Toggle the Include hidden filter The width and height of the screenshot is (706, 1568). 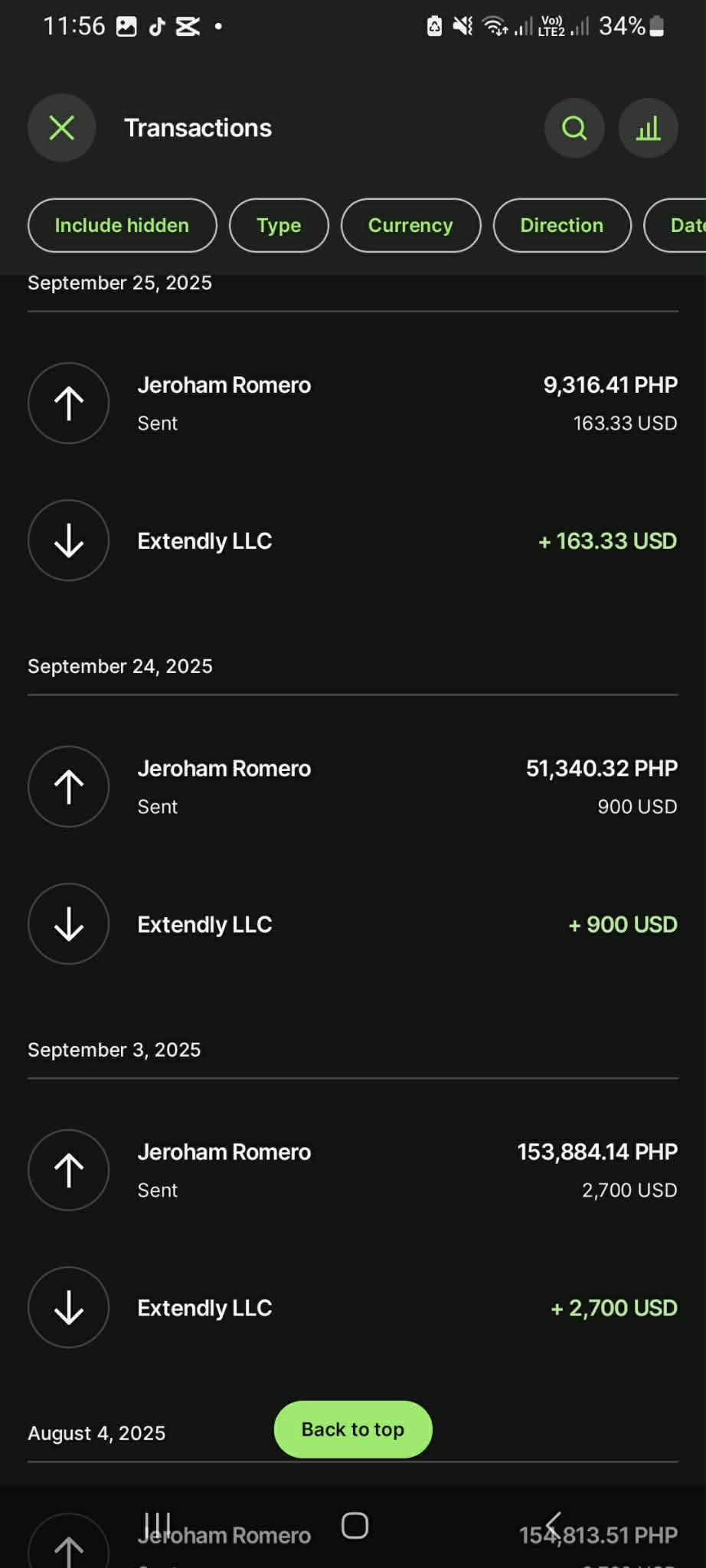click(x=122, y=225)
